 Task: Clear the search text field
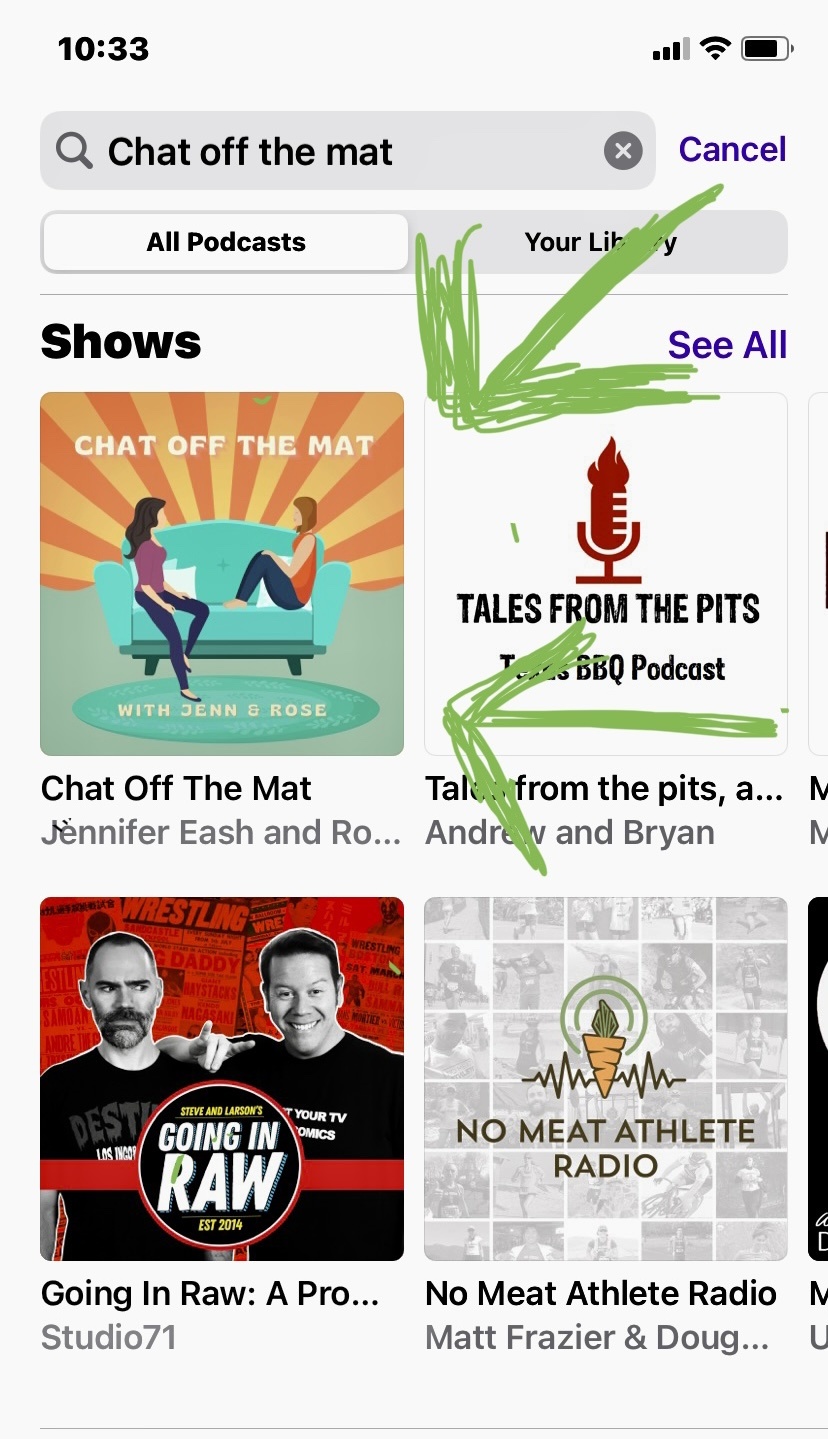[623, 151]
